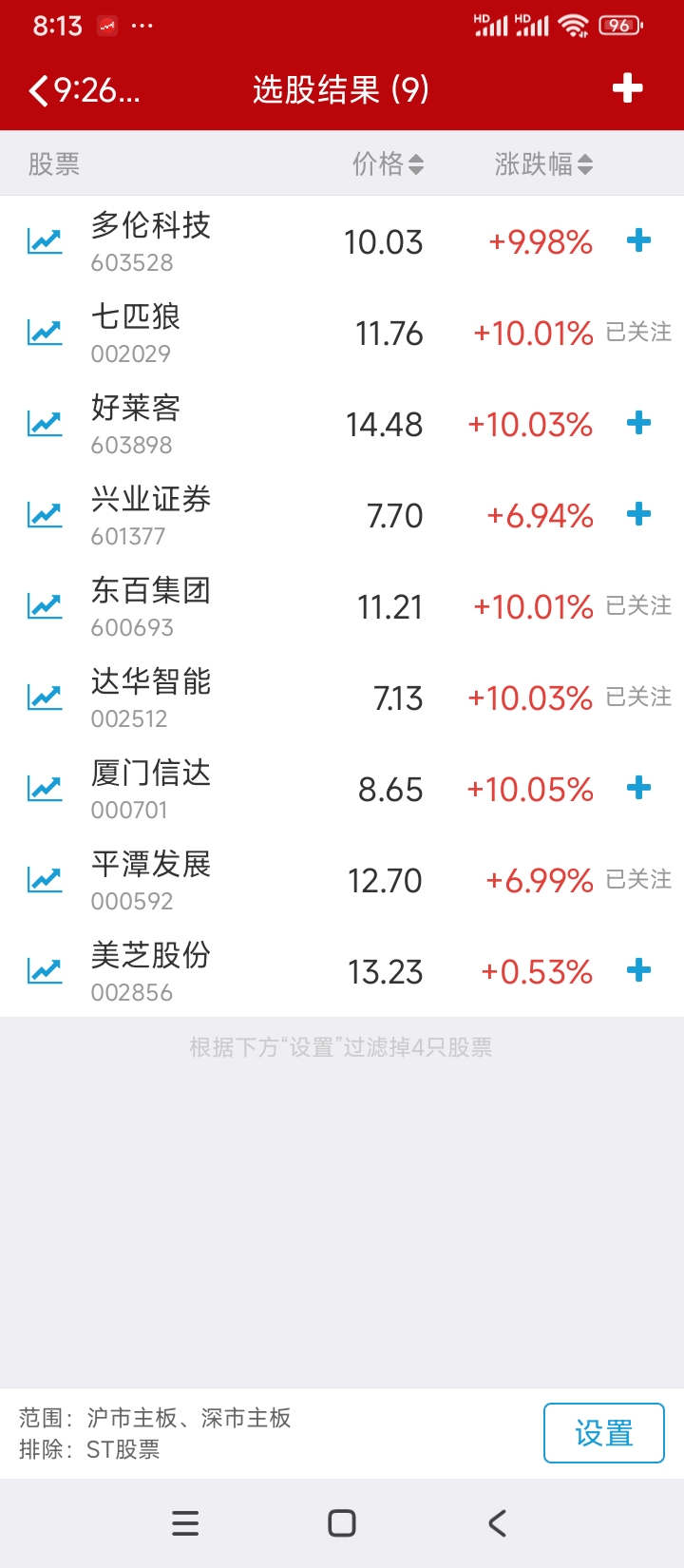
Task: Add 厦门信达 to watchlist
Action: tap(639, 788)
